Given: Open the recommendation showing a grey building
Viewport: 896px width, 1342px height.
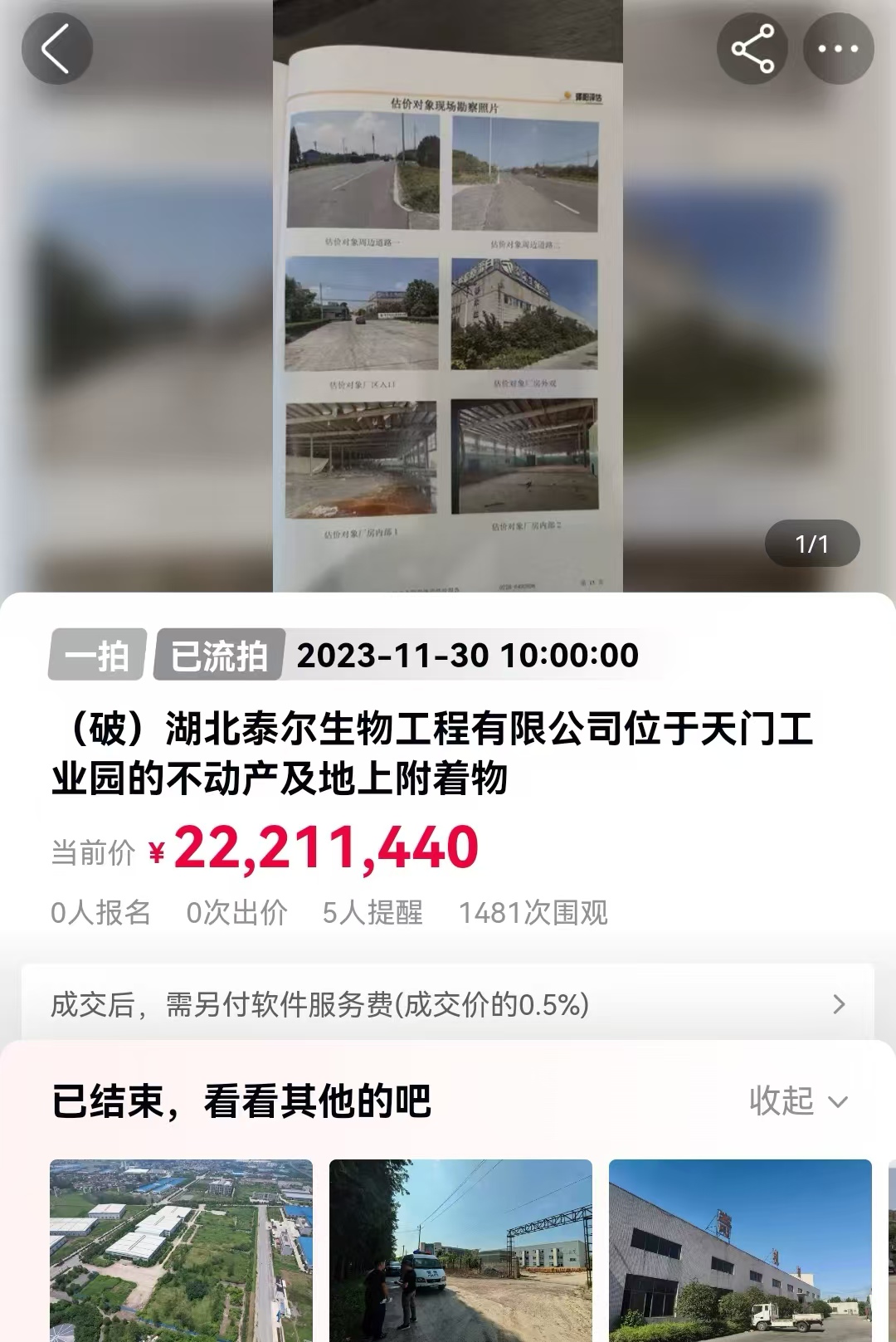Looking at the screenshot, I should [x=740, y=1249].
